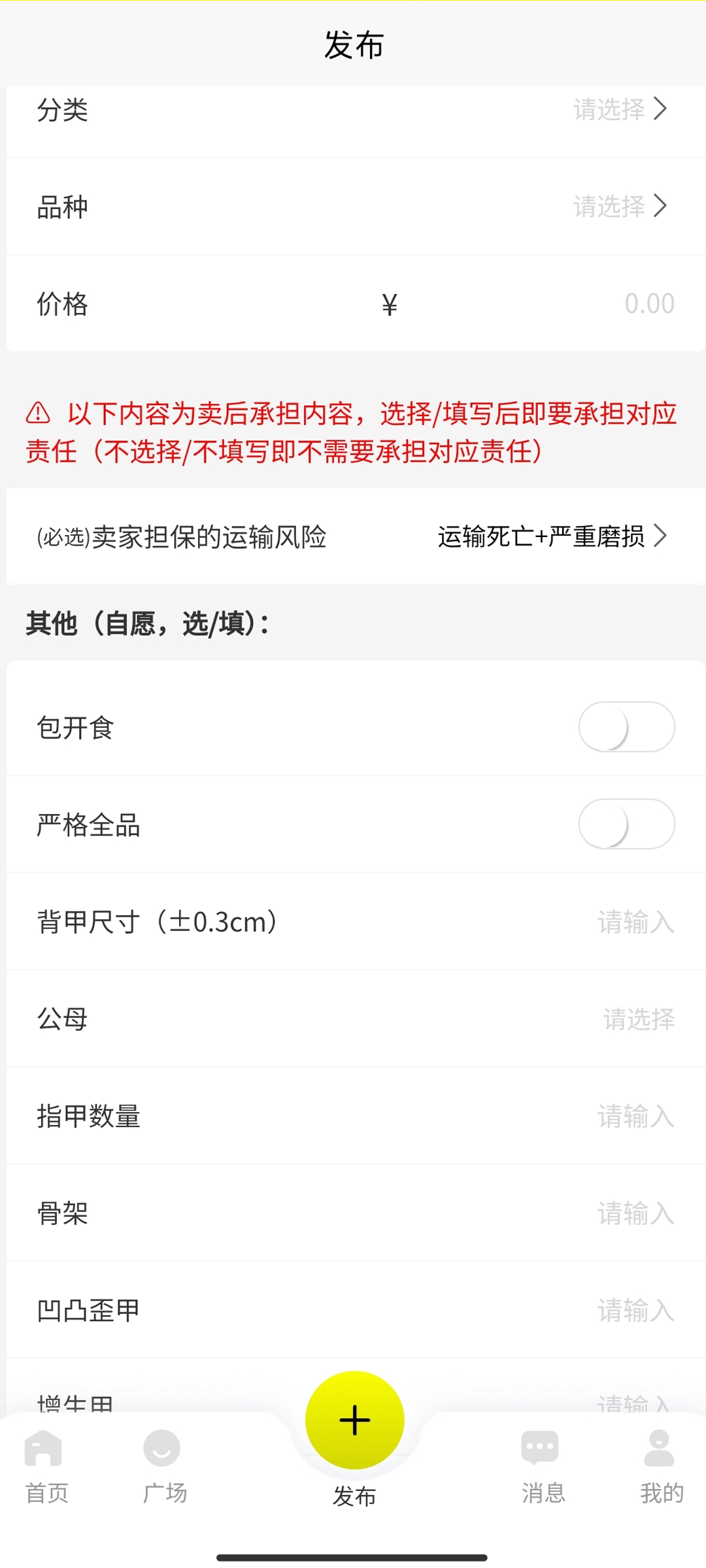Click 请选择 next to 分类
The image size is (706, 1568).
[x=609, y=111]
